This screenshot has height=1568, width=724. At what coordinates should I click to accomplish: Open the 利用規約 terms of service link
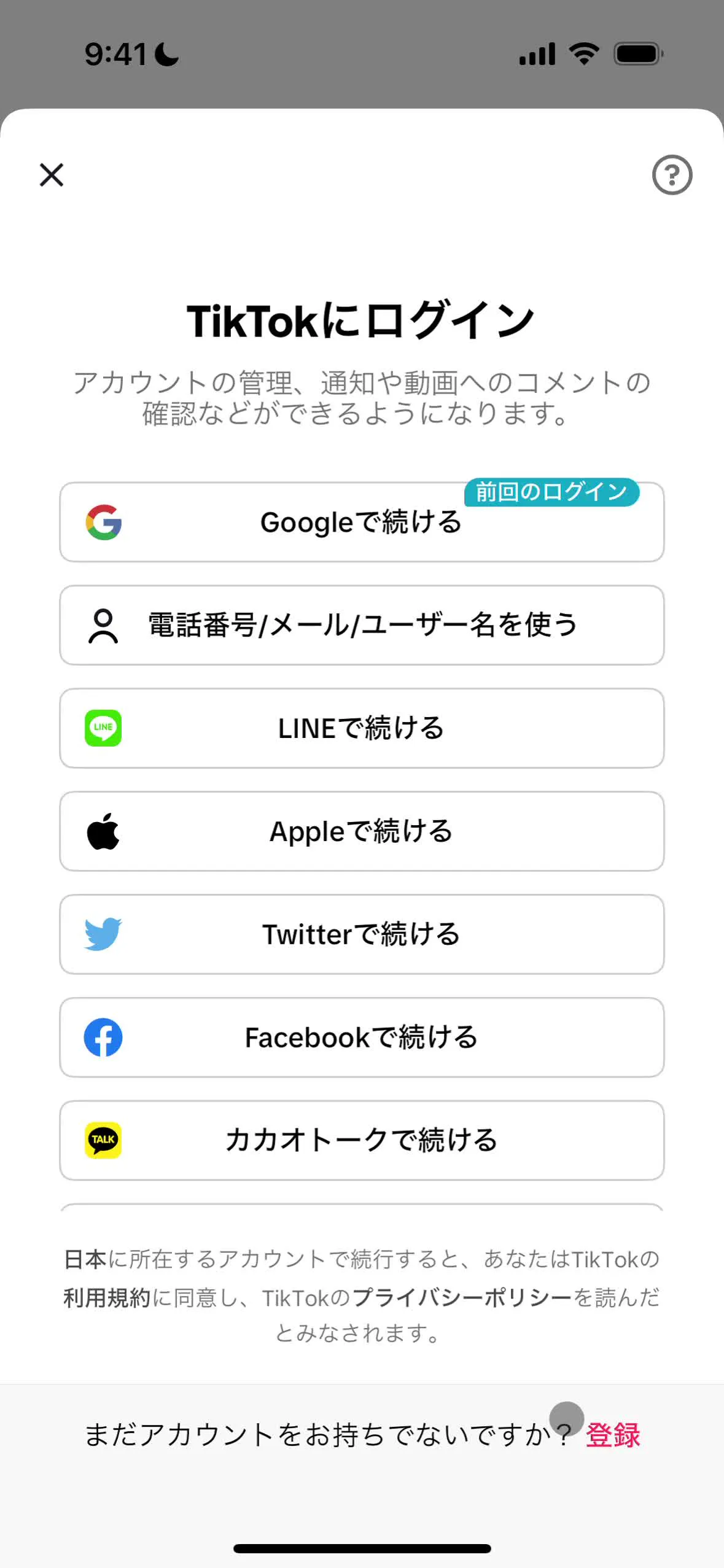(x=107, y=1298)
